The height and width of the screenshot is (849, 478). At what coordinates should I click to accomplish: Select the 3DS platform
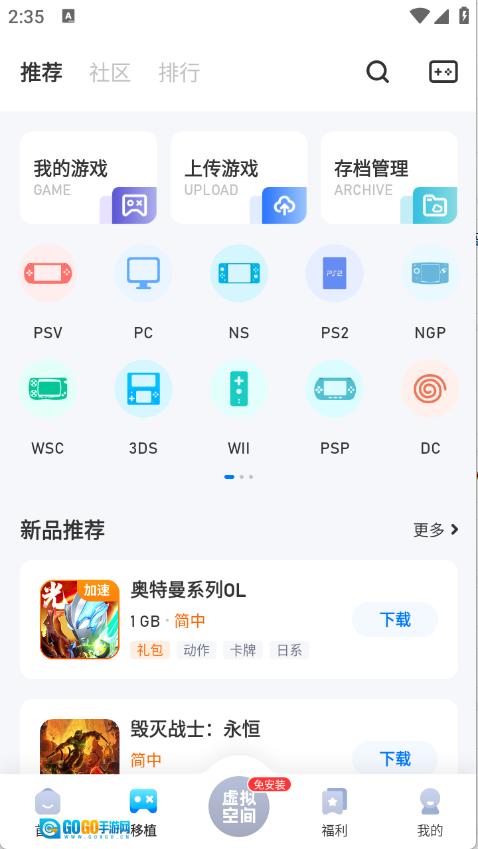coord(143,408)
